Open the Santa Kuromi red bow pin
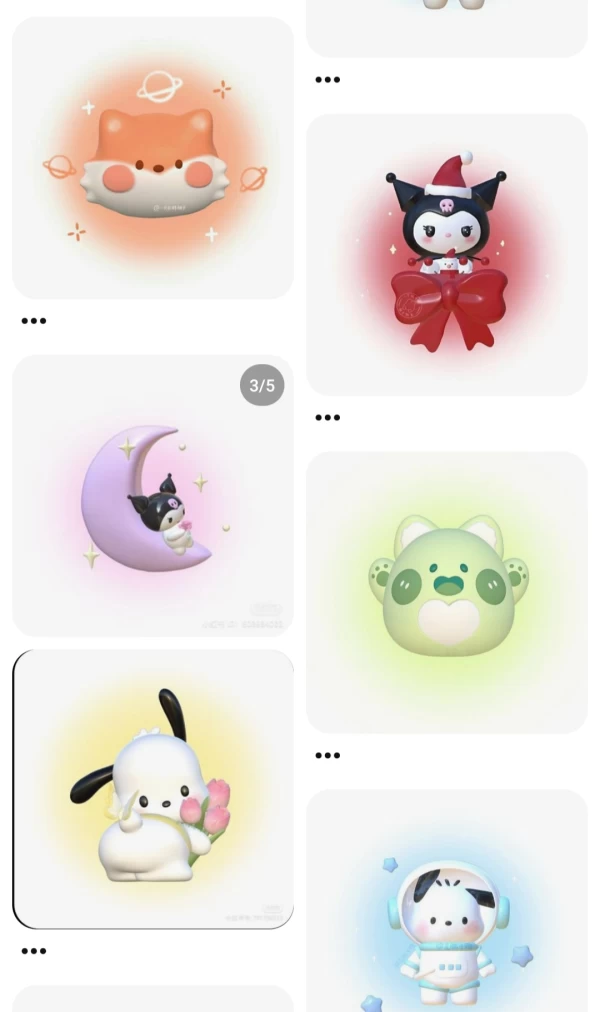This screenshot has width=600, height=1012. (447, 255)
